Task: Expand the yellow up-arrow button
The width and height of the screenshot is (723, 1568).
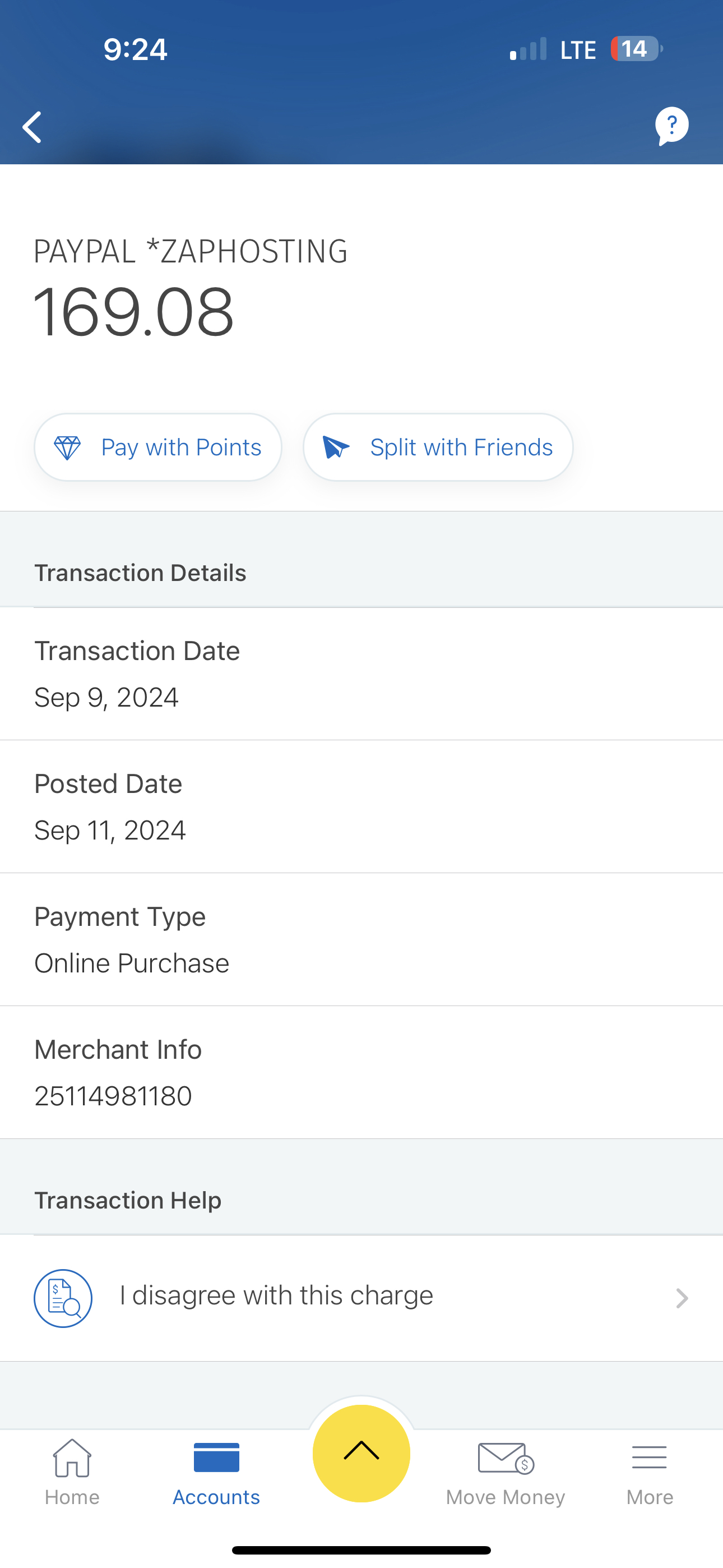Action: (361, 1453)
